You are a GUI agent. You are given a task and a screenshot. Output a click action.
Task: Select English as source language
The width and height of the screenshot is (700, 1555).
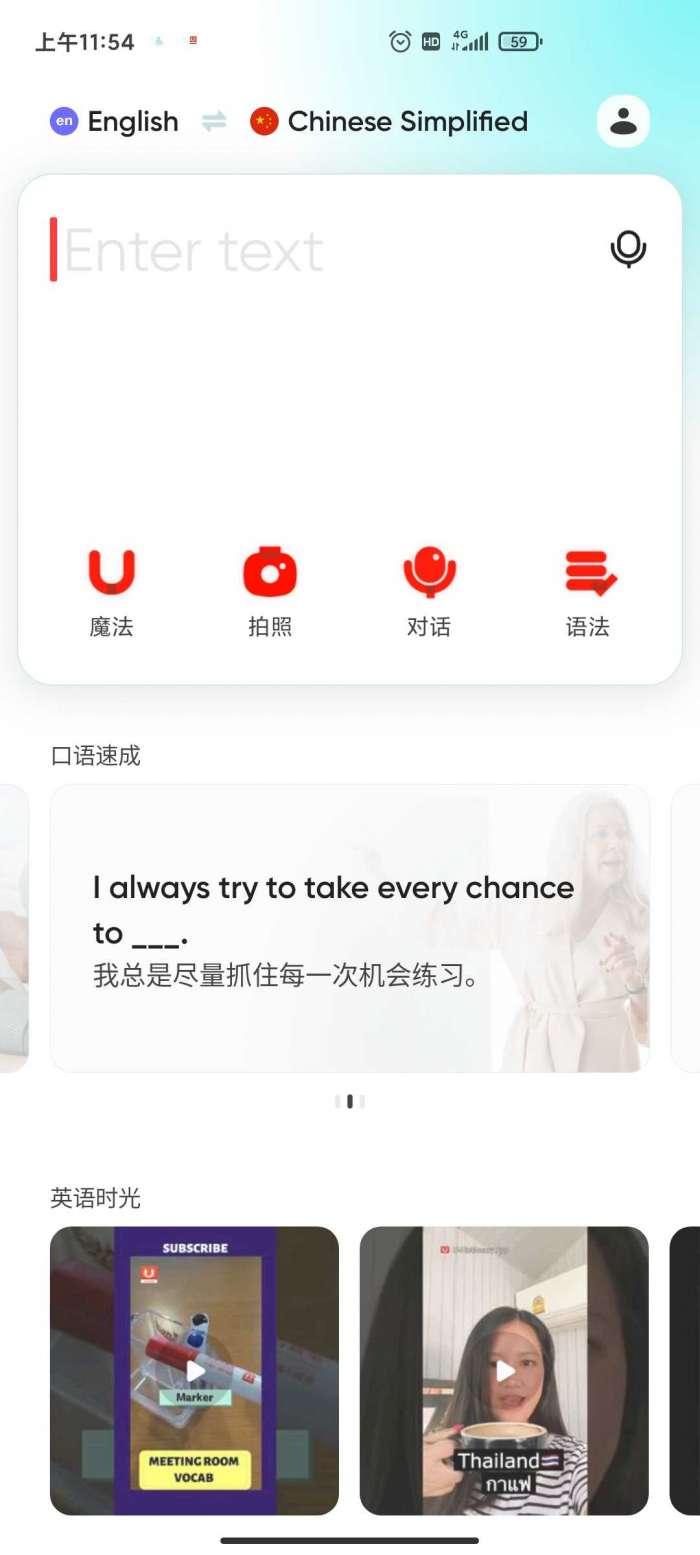coord(115,122)
